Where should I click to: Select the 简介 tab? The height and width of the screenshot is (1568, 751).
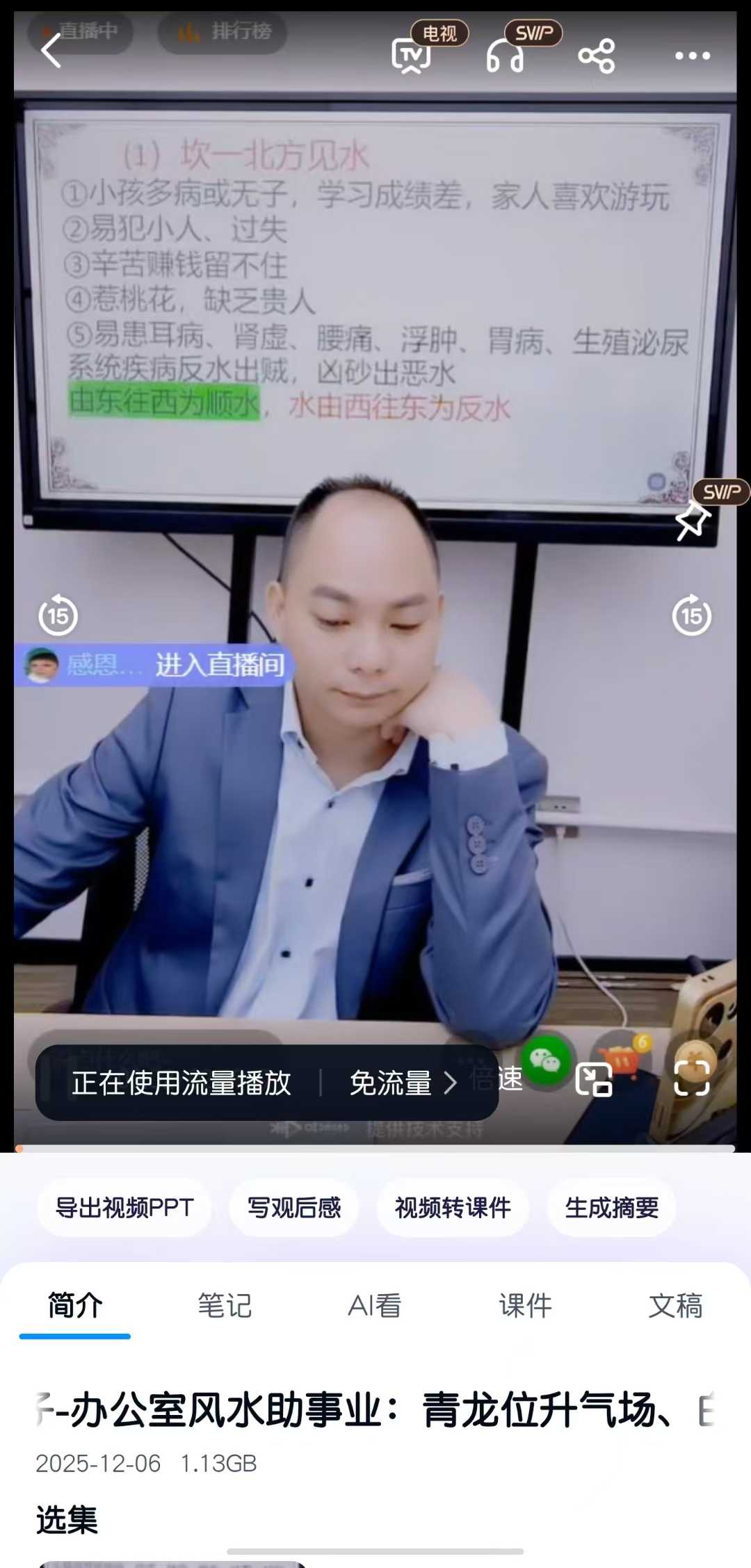[x=75, y=1305]
